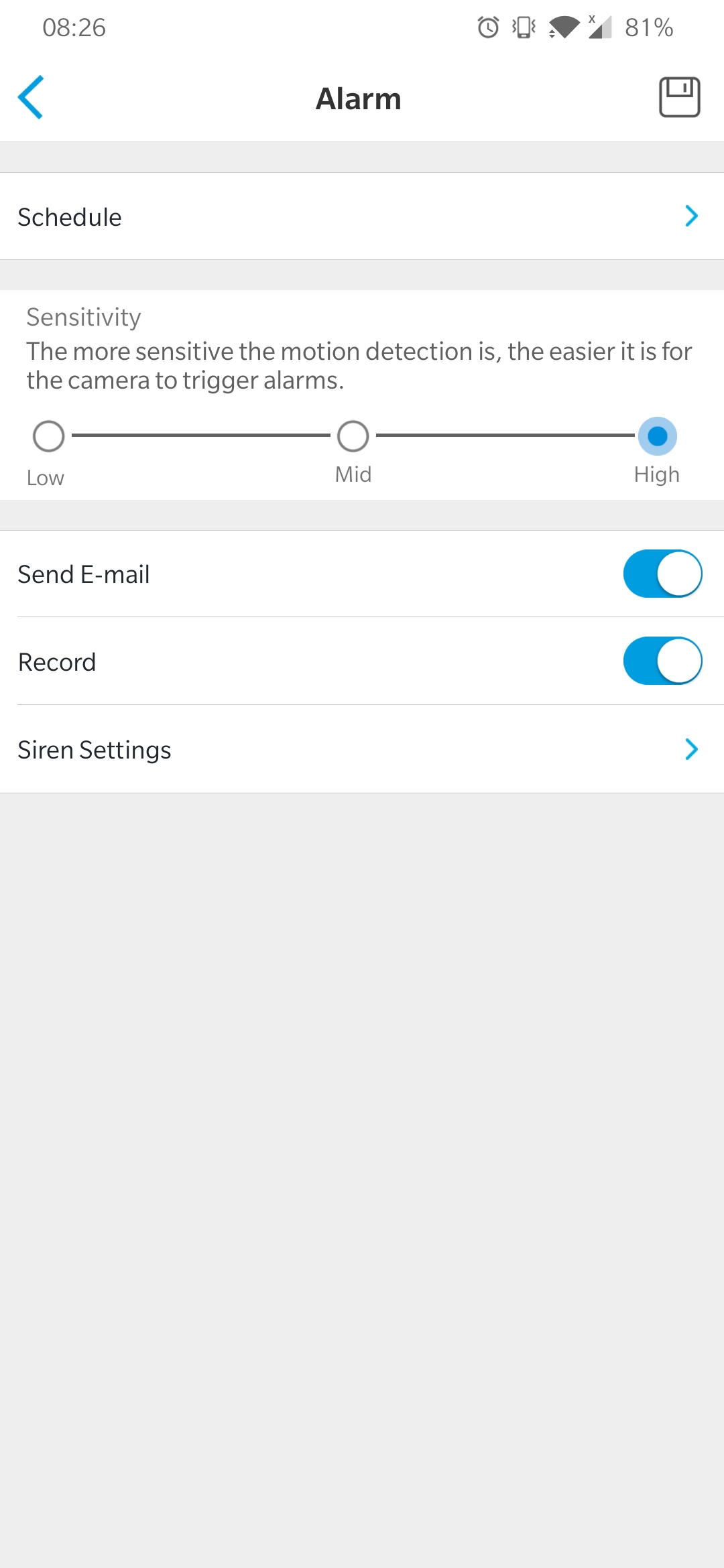Go back from the Alarm screen
Image resolution: width=724 pixels, height=1568 pixels.
pyautogui.click(x=31, y=98)
